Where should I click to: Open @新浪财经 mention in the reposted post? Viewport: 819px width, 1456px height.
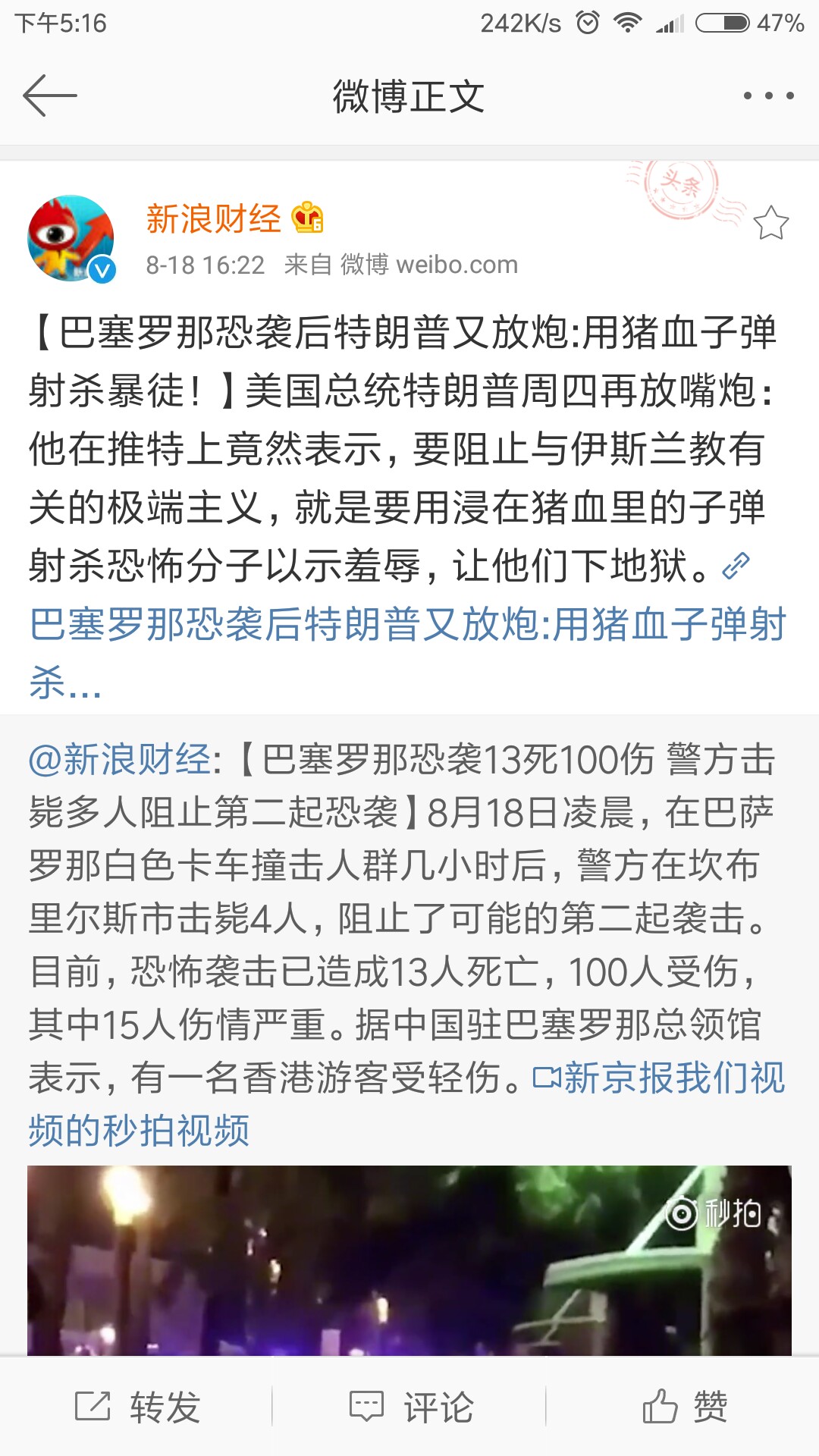pyautogui.click(x=120, y=760)
